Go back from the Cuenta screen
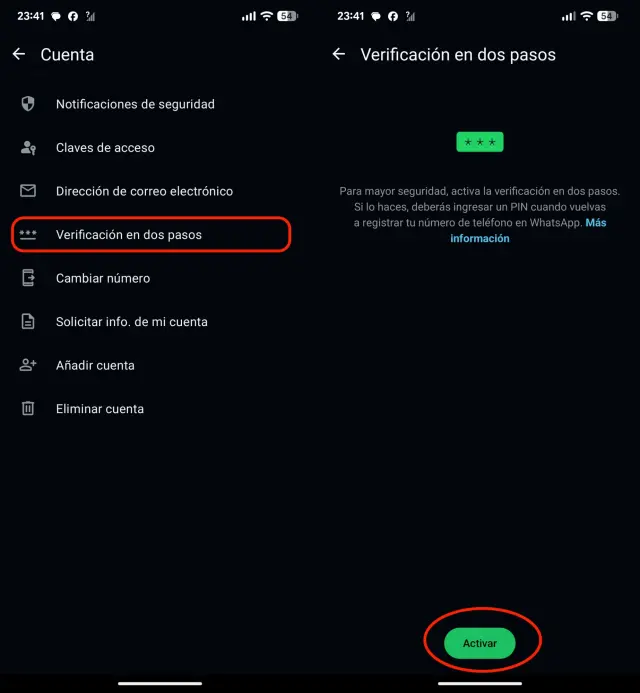 point(19,54)
